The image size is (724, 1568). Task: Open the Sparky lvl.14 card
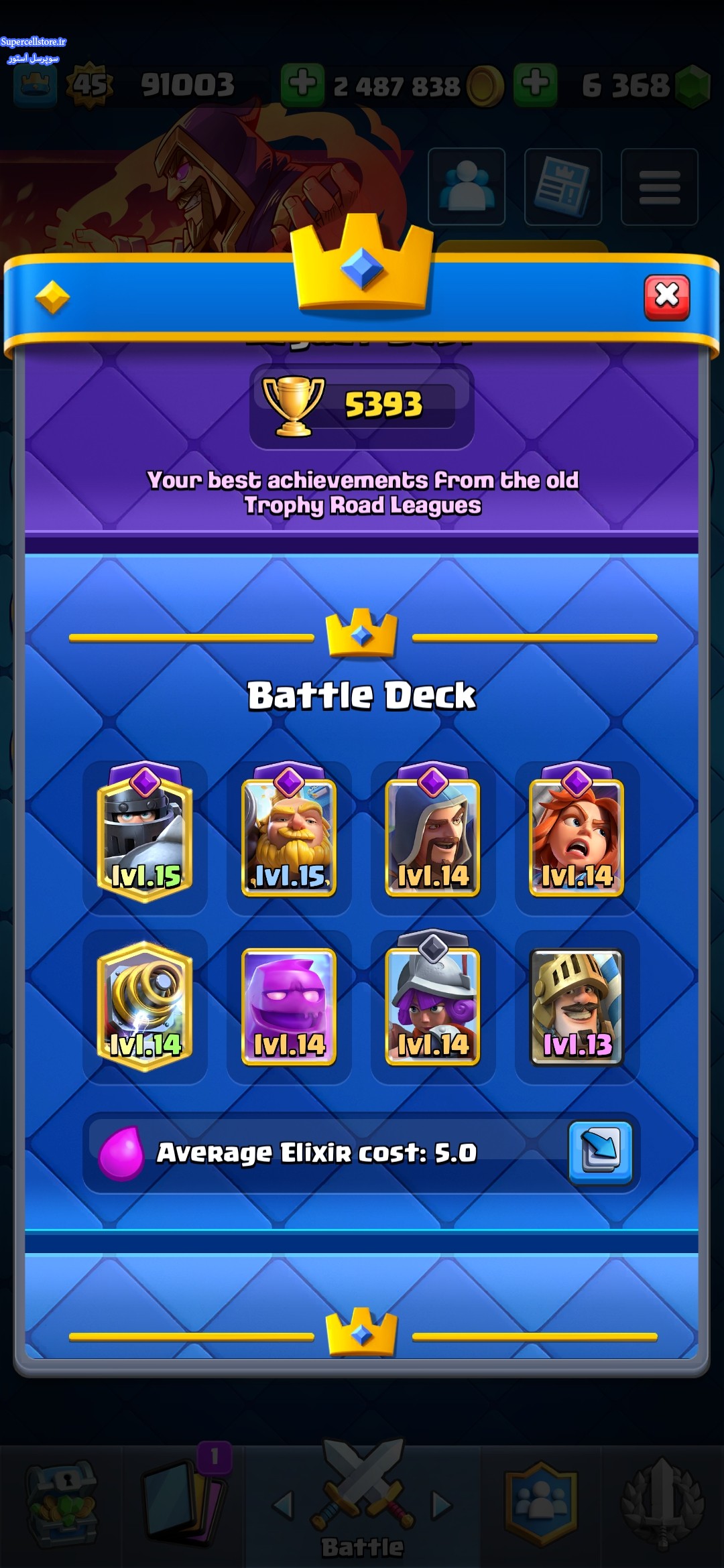(x=145, y=1006)
